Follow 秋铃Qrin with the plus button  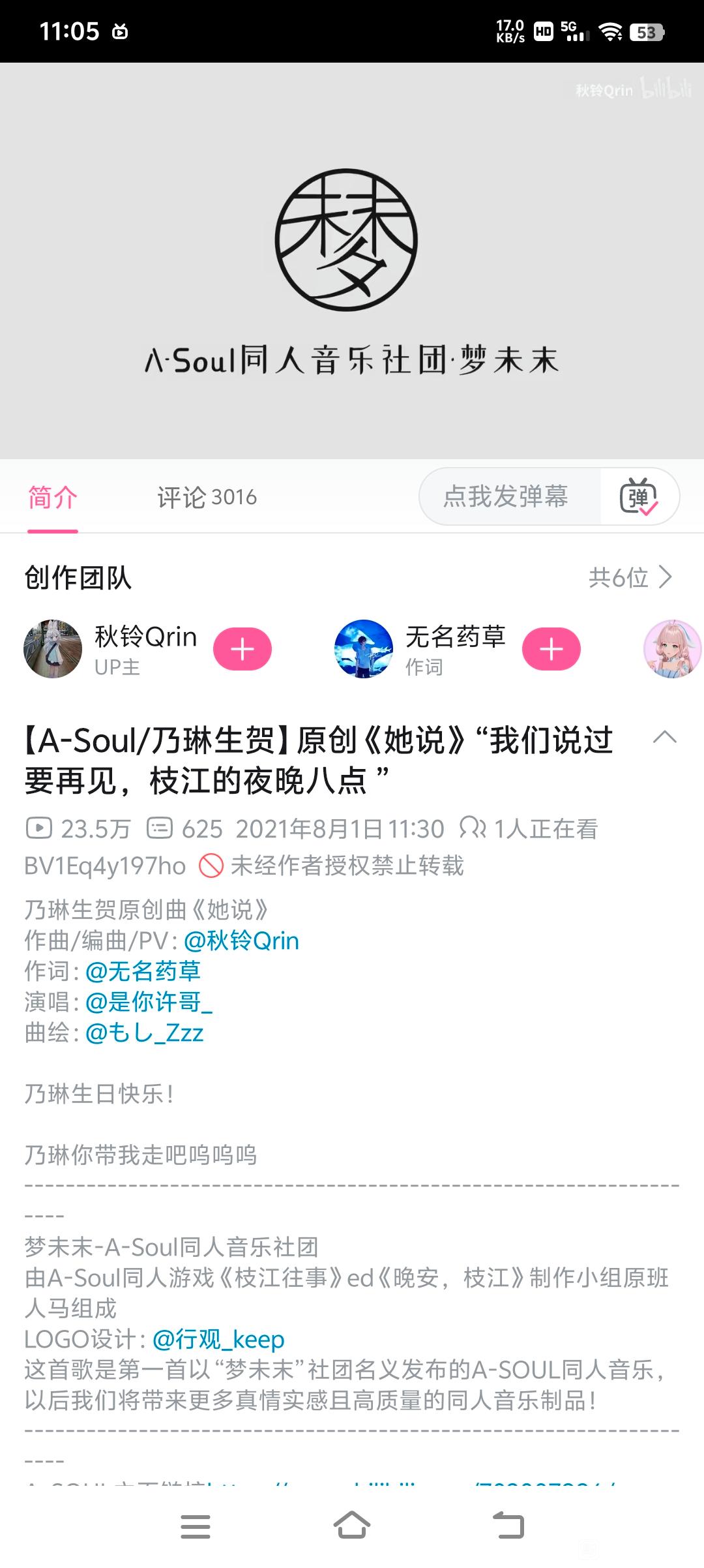pyautogui.click(x=242, y=649)
